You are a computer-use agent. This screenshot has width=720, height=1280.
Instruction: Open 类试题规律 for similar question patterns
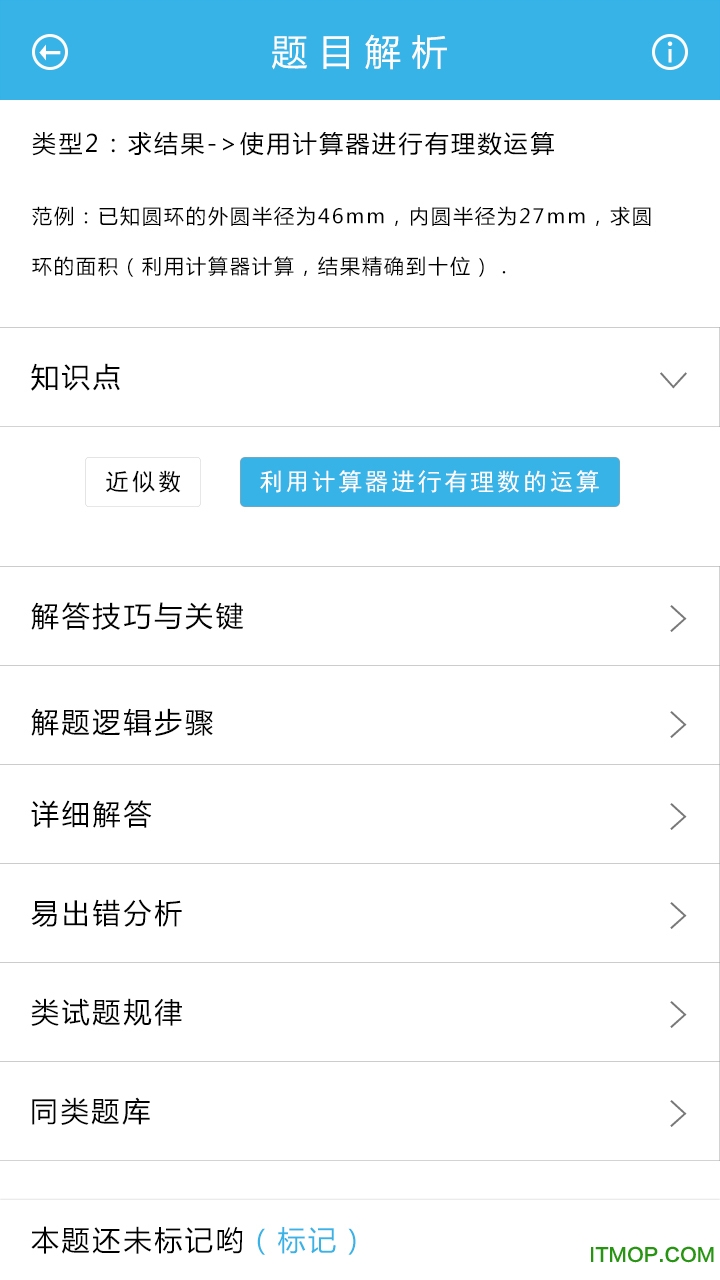[360, 1013]
